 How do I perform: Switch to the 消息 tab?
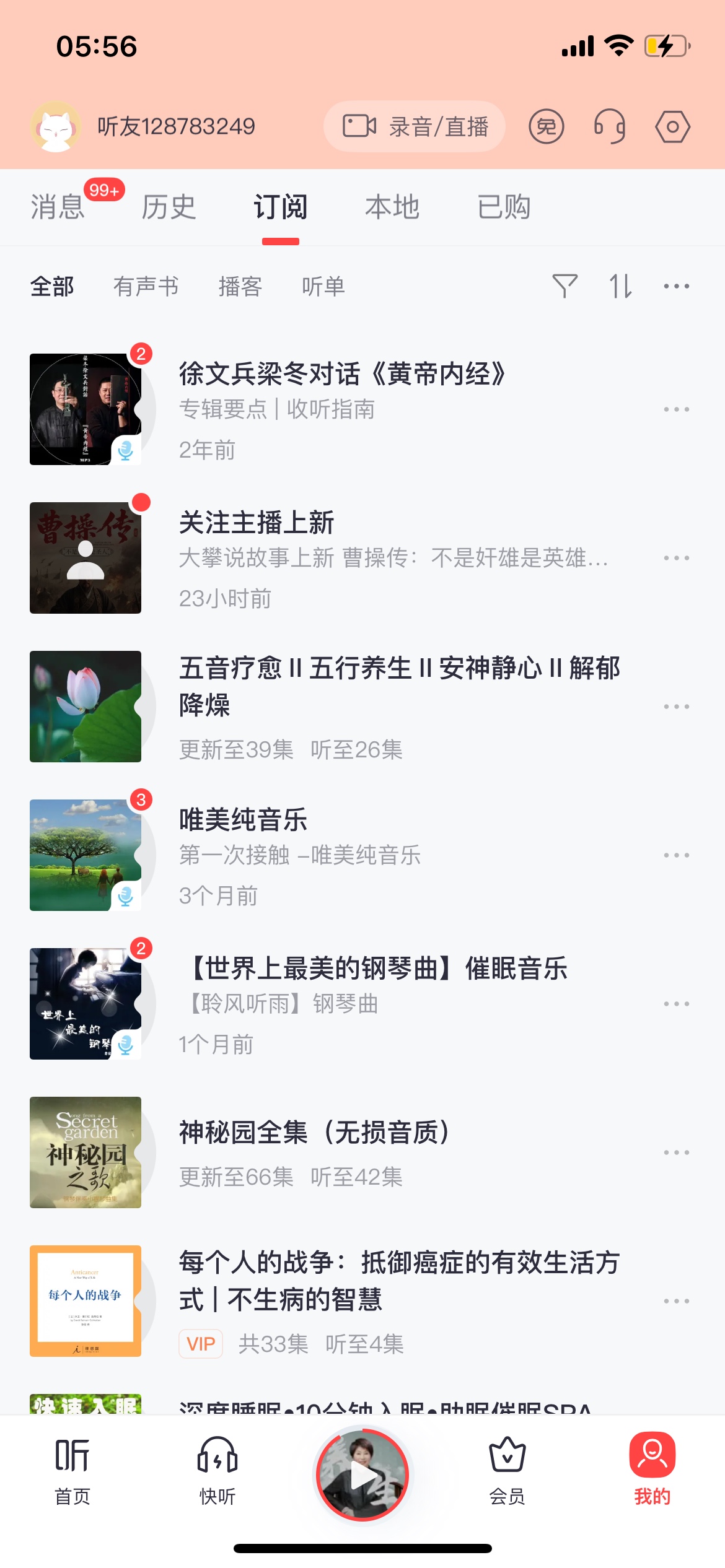tap(58, 207)
